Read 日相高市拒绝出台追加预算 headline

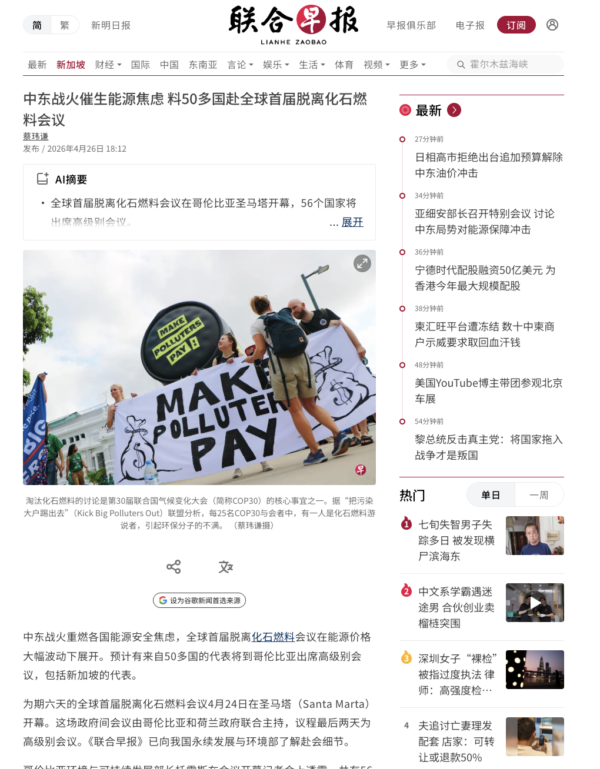[488, 165]
